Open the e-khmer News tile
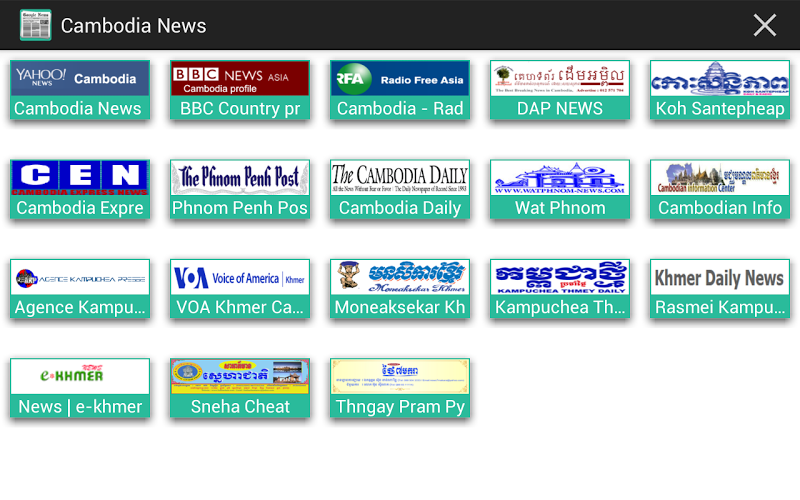800x500 pixels. pos(80,388)
